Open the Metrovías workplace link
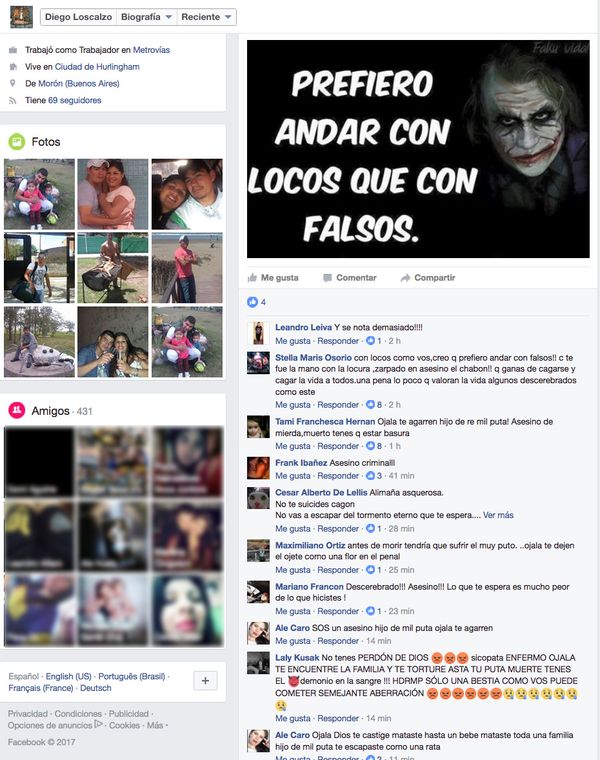 point(151,50)
